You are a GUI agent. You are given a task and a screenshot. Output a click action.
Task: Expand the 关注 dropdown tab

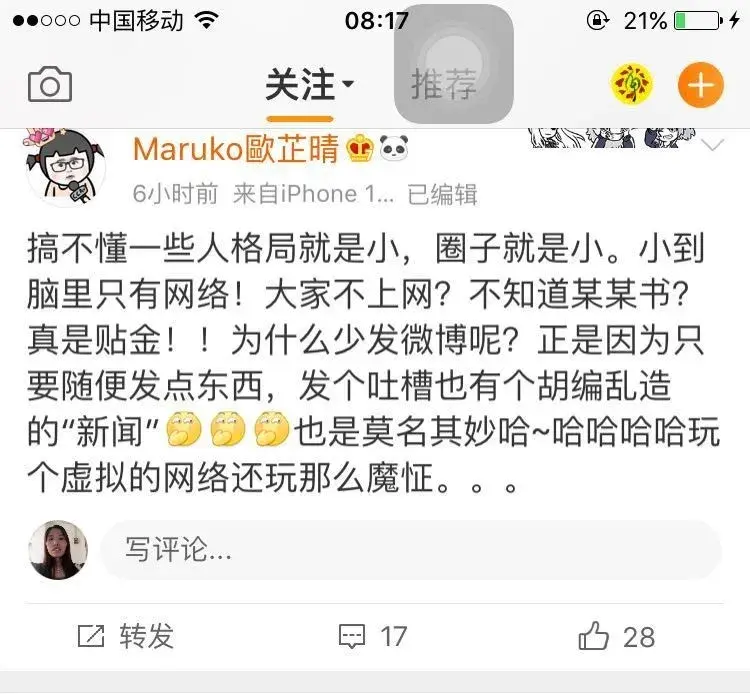point(309,85)
